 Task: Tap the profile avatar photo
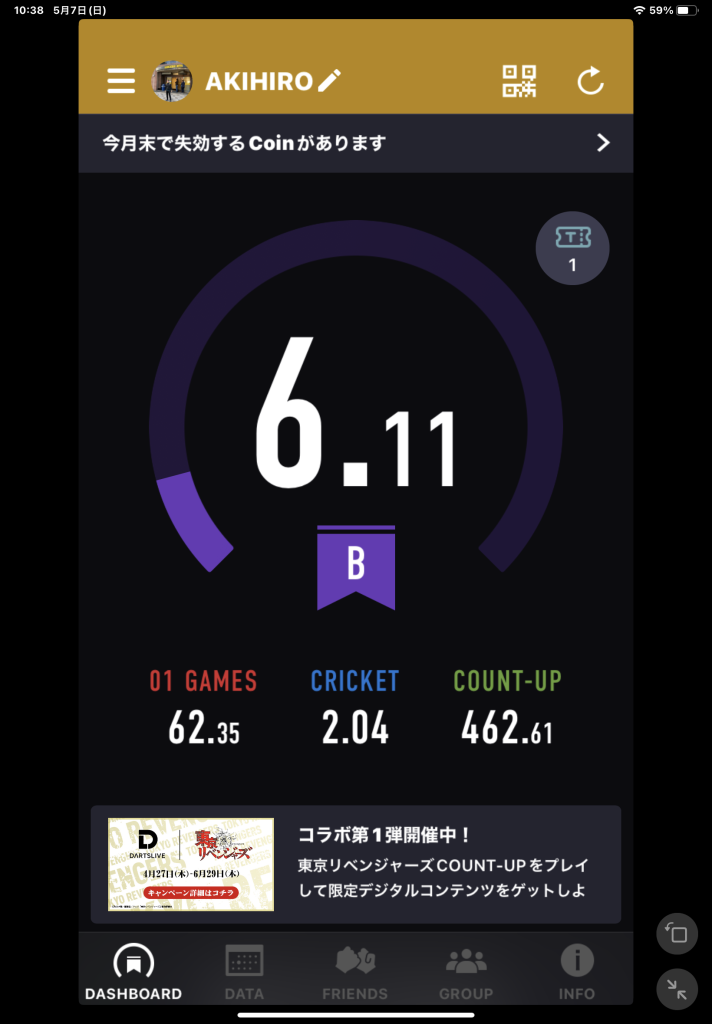pos(172,81)
